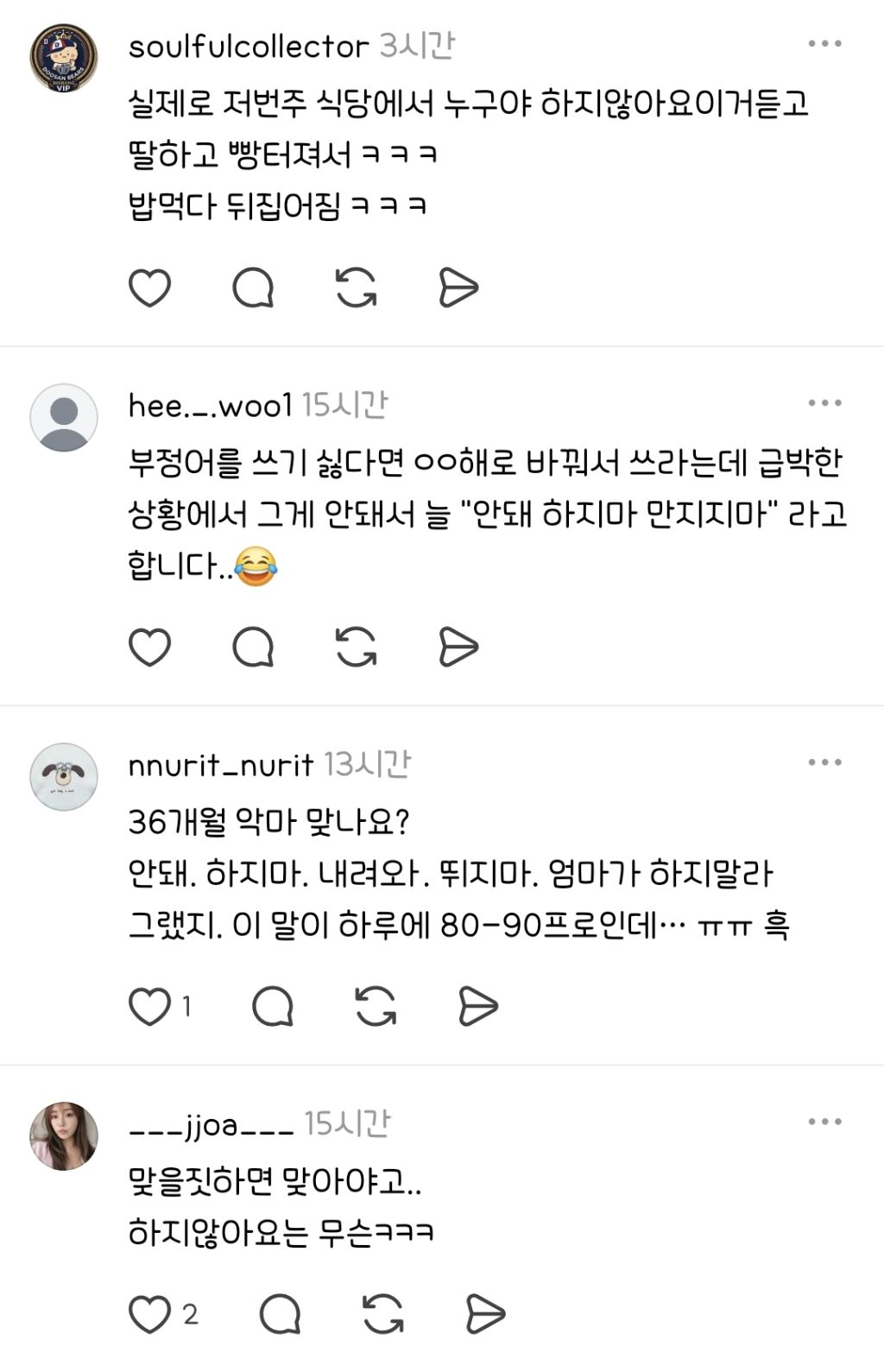
Task: View ___jjoa___'s profile via avatar
Action: pos(64,1136)
